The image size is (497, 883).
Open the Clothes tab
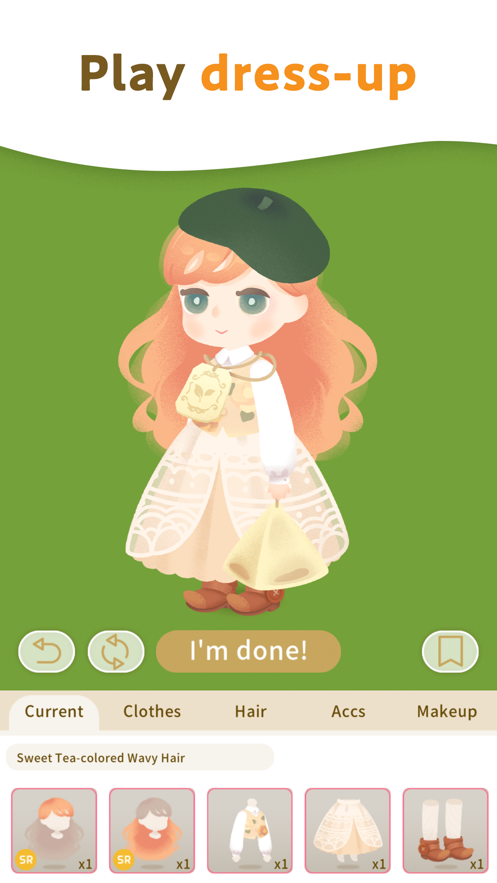tap(152, 711)
